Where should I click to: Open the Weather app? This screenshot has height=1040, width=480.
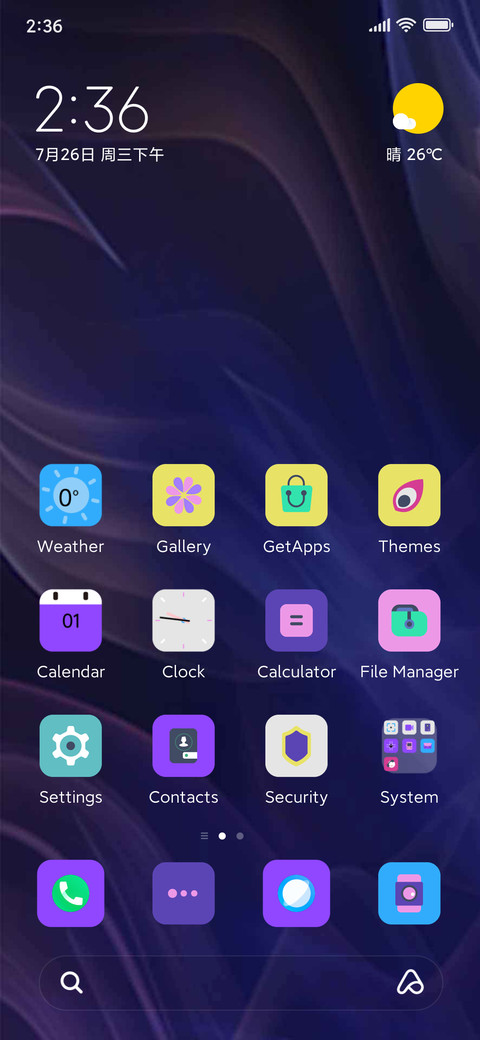pyautogui.click(x=70, y=495)
